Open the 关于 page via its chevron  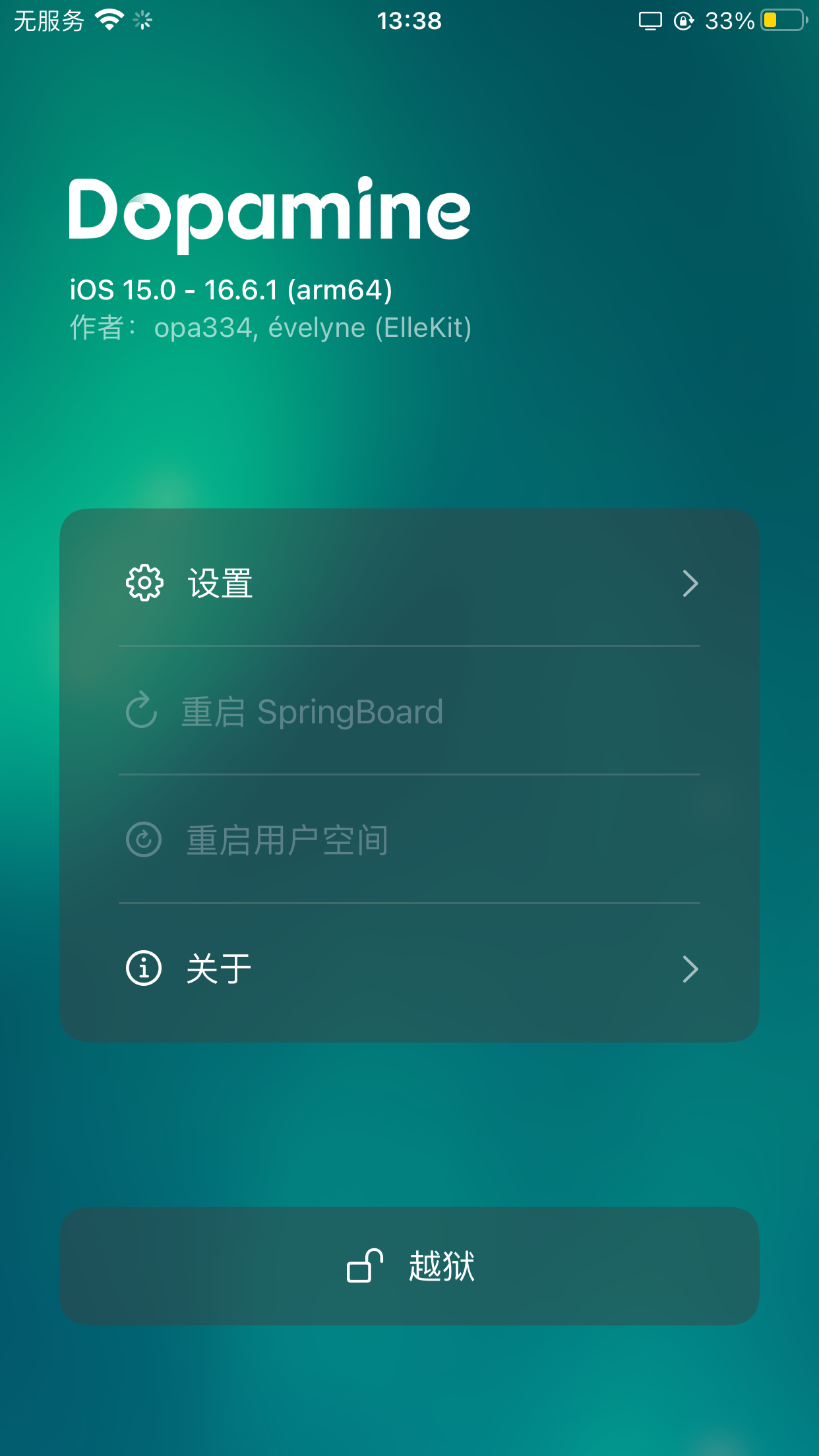pyautogui.click(x=690, y=969)
